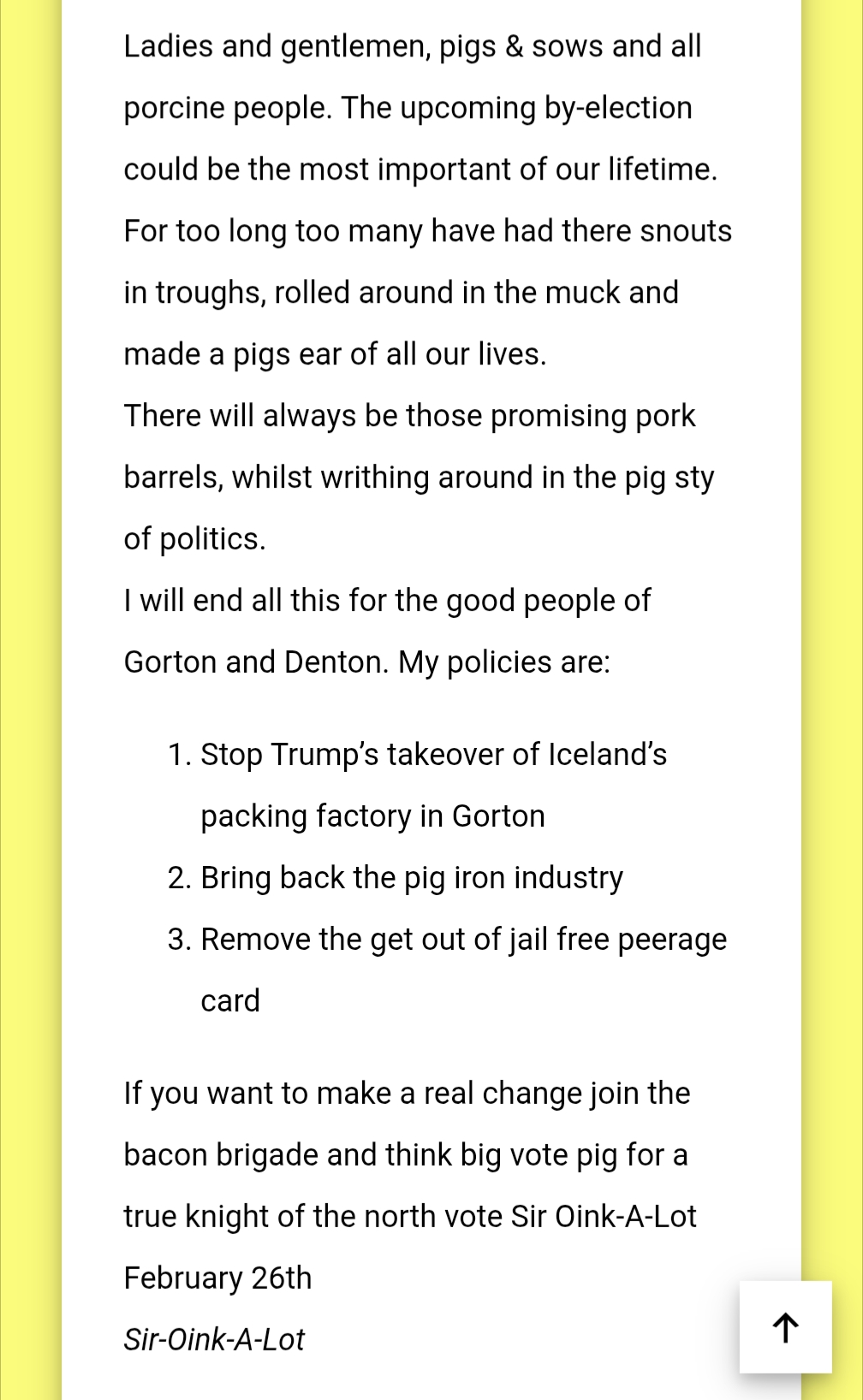Tap the scroll-to-top arrow button
The image size is (863, 1400).
point(785,1326)
